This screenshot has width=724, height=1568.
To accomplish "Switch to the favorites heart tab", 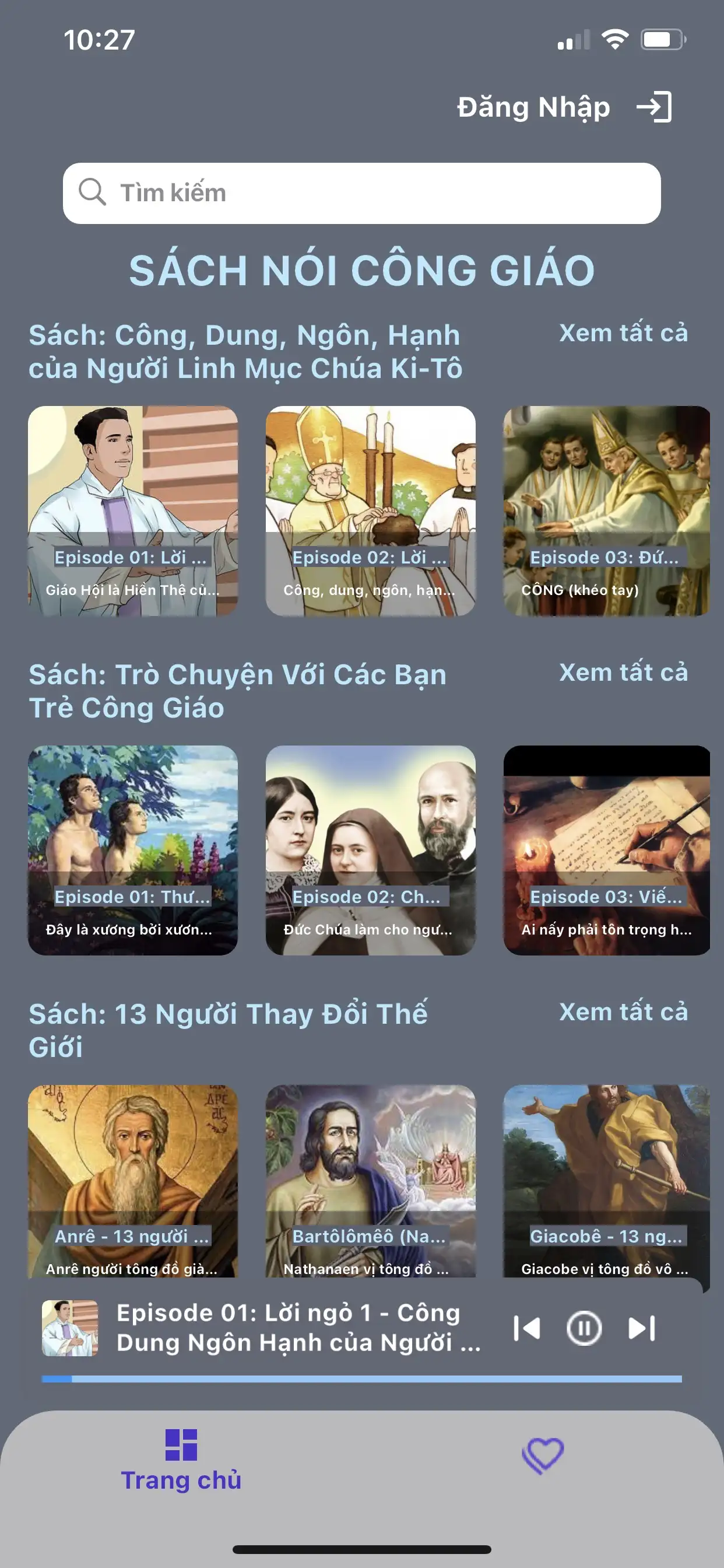I will (x=542, y=1455).
